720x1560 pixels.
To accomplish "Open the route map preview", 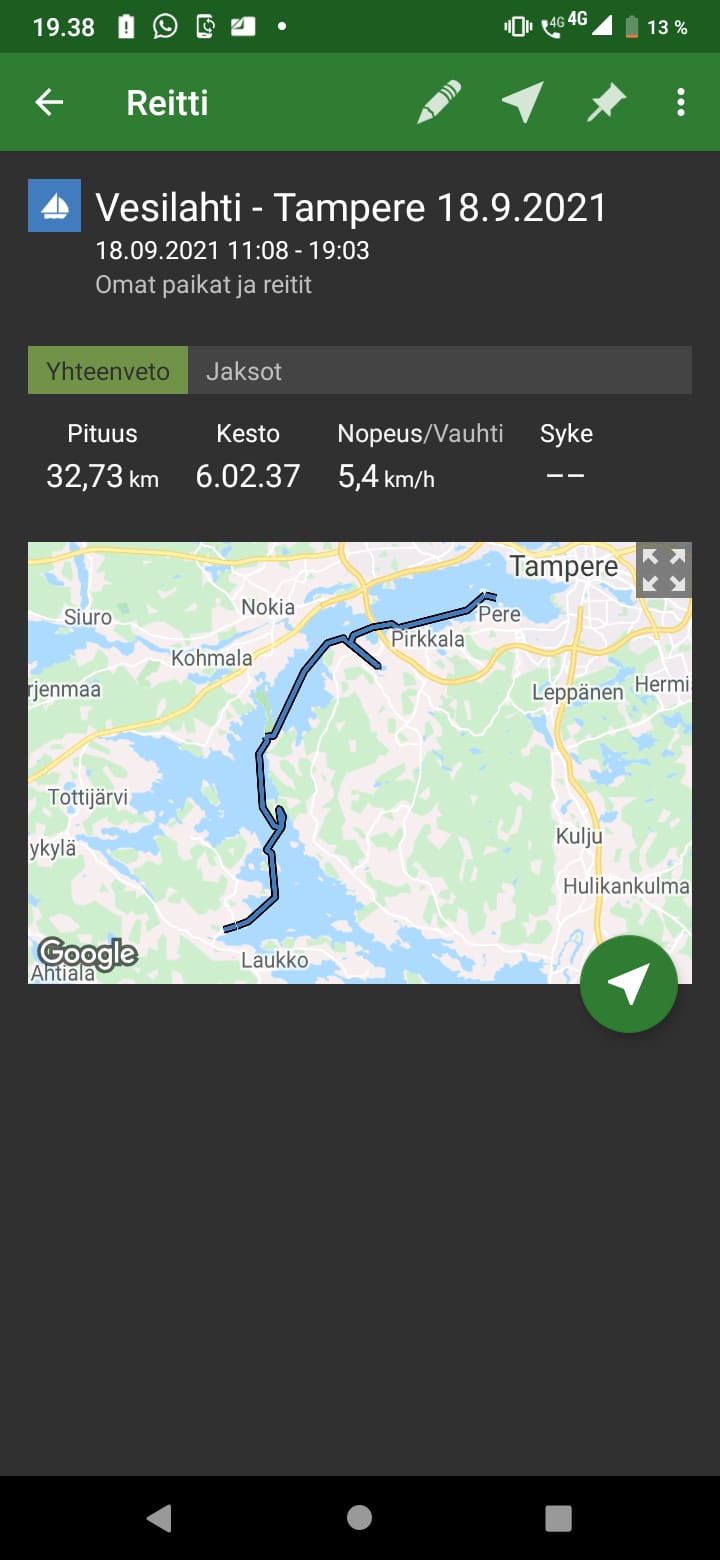I will [360, 763].
